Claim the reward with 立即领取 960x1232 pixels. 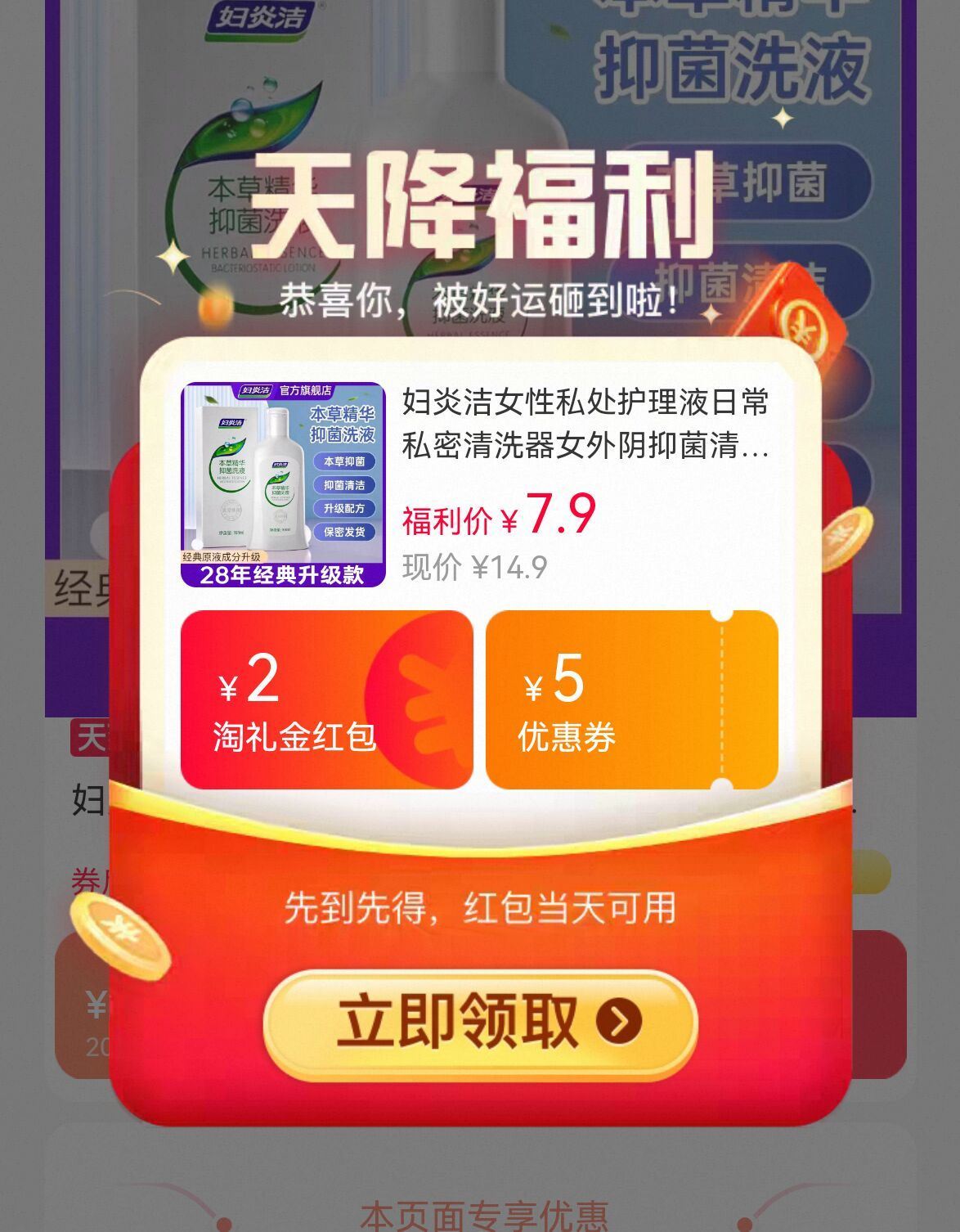click(480, 1022)
